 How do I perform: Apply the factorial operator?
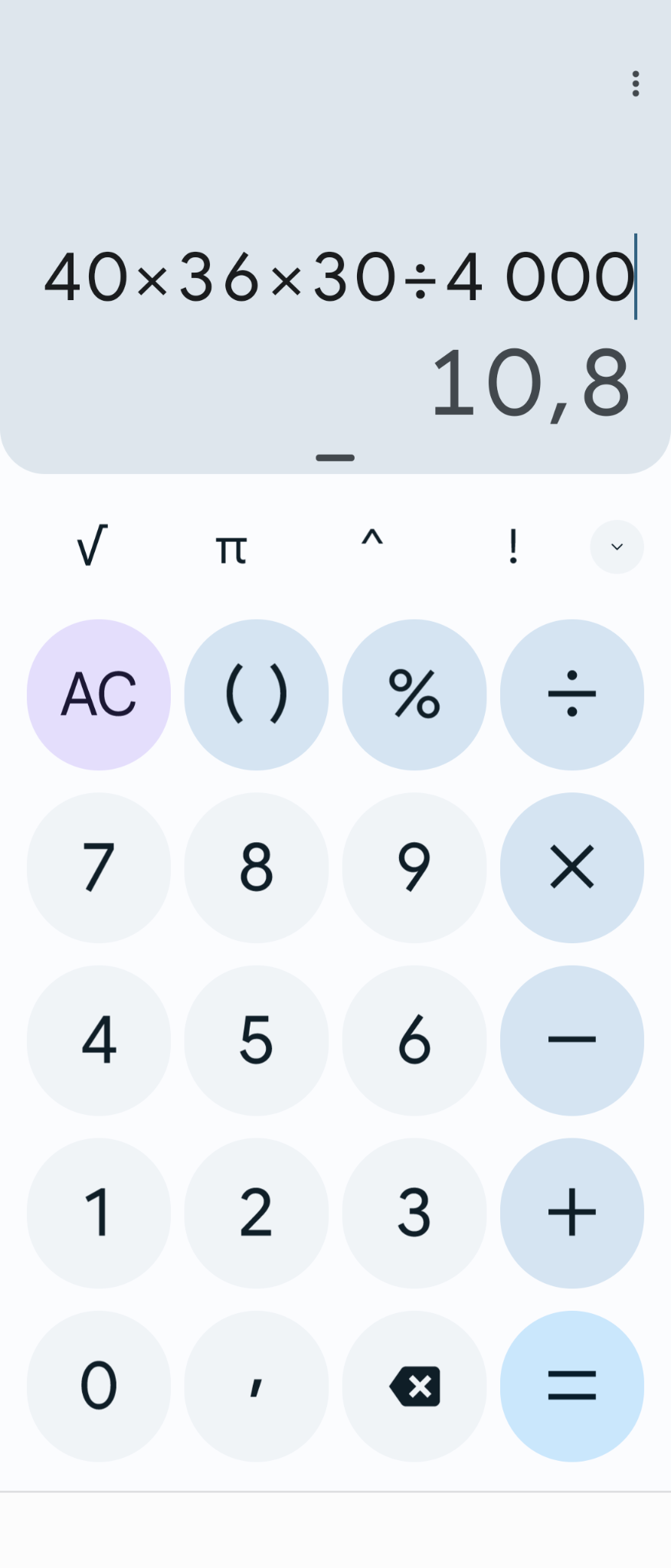(x=512, y=547)
